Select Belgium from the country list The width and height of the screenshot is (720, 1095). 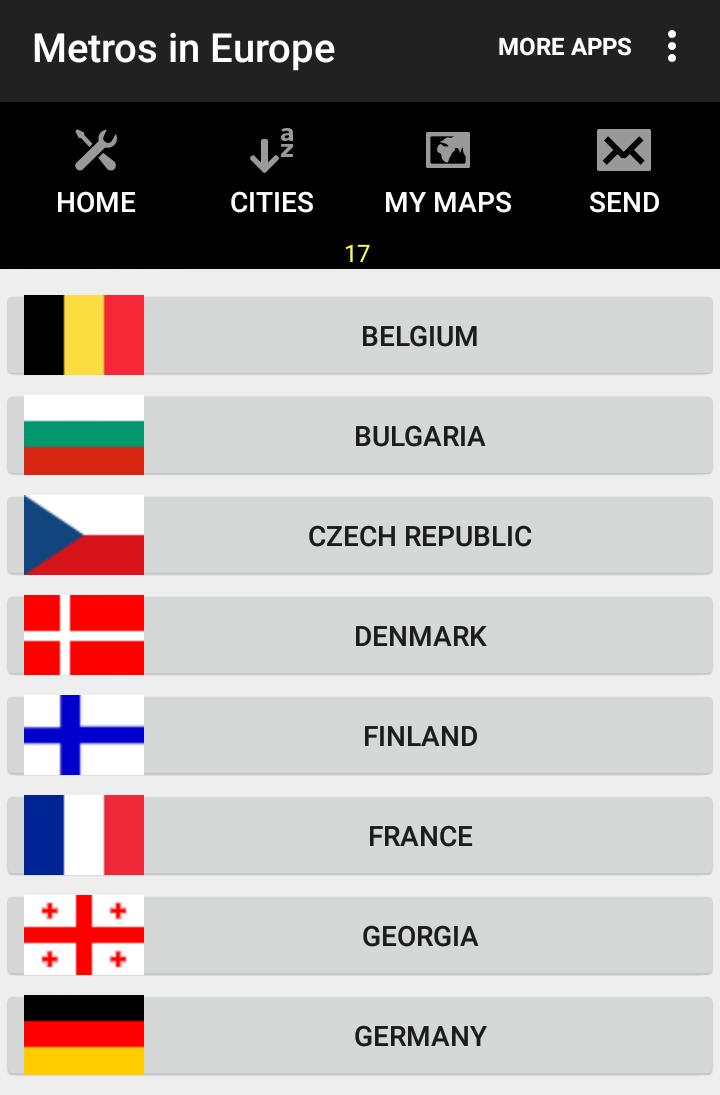pyautogui.click(x=360, y=336)
